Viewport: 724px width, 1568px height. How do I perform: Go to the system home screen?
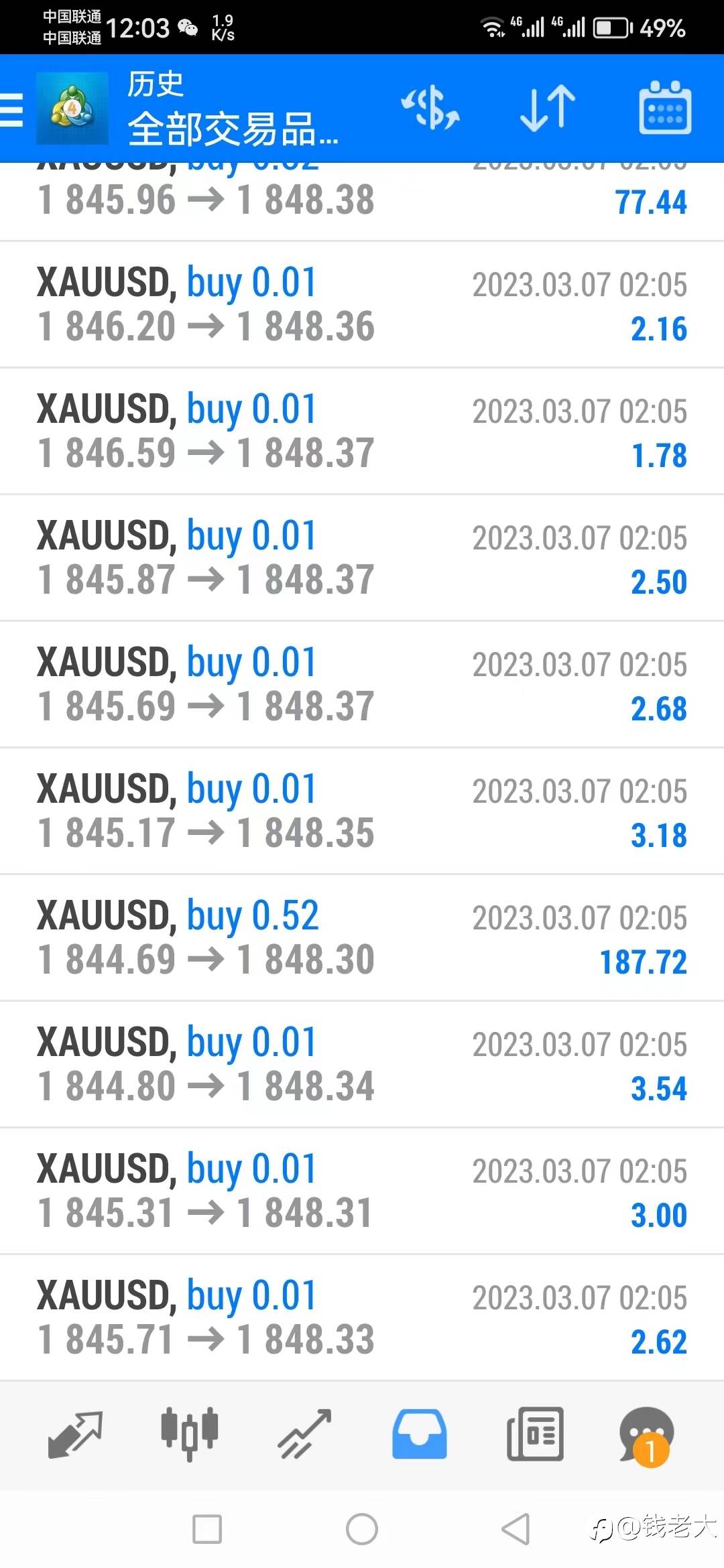coord(362,1529)
